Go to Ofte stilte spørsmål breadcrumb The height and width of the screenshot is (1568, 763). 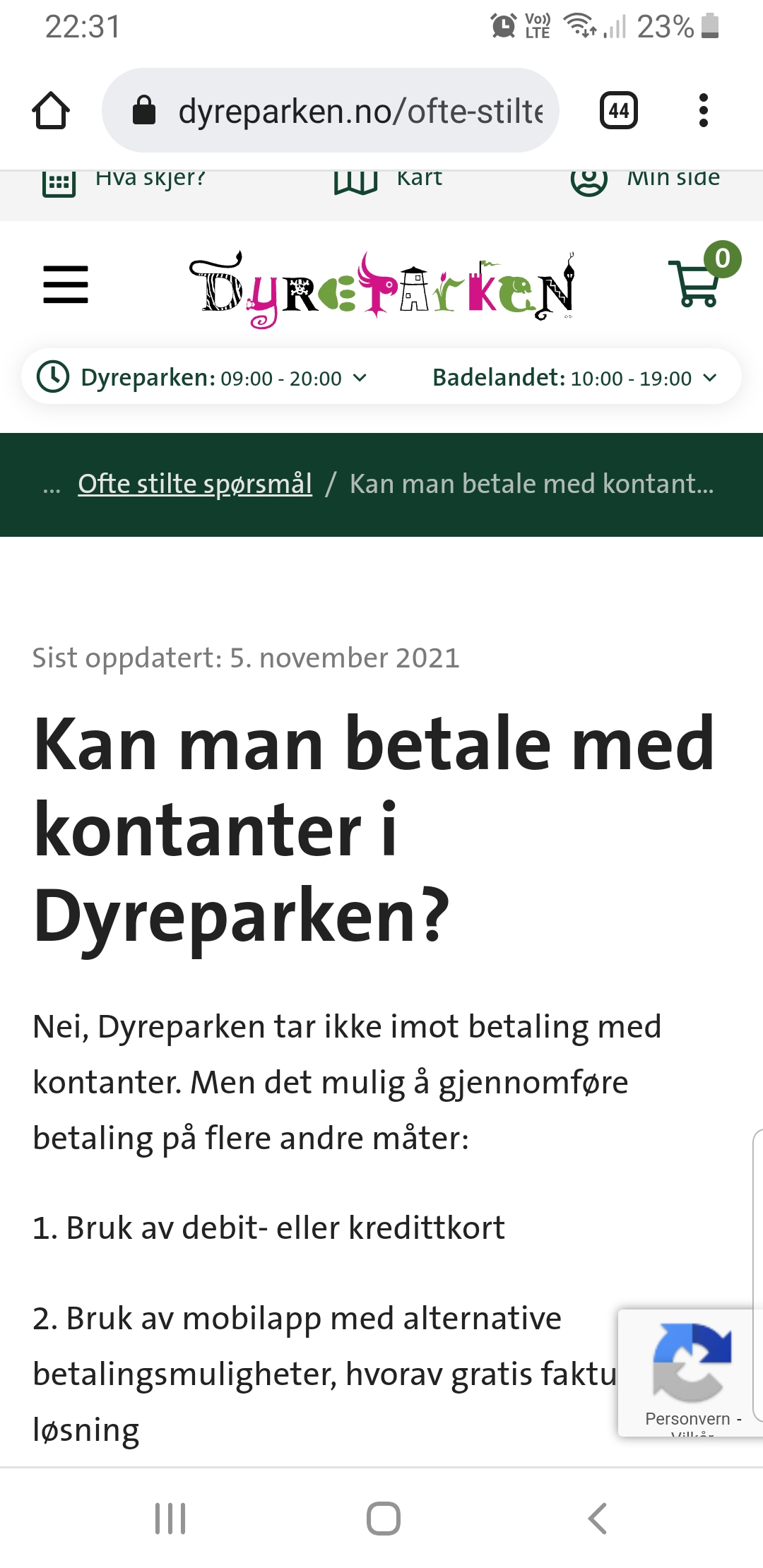click(x=195, y=484)
